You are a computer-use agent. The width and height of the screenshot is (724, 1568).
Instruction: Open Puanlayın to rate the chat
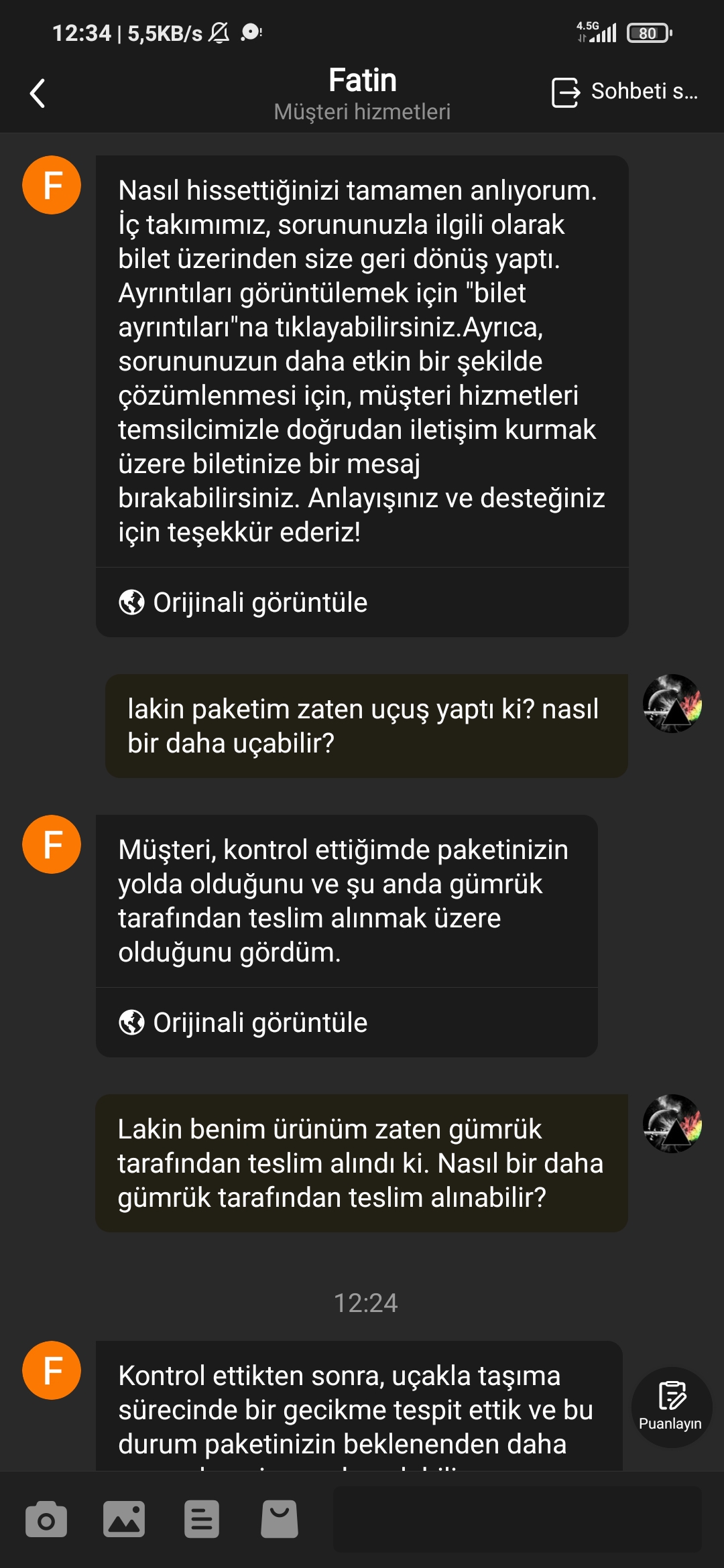(671, 1407)
